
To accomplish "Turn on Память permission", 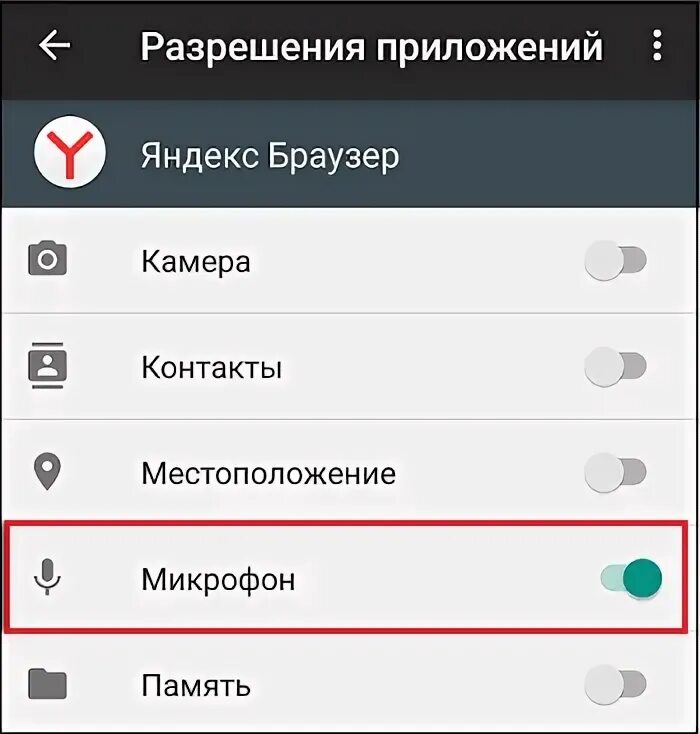I will point(615,686).
